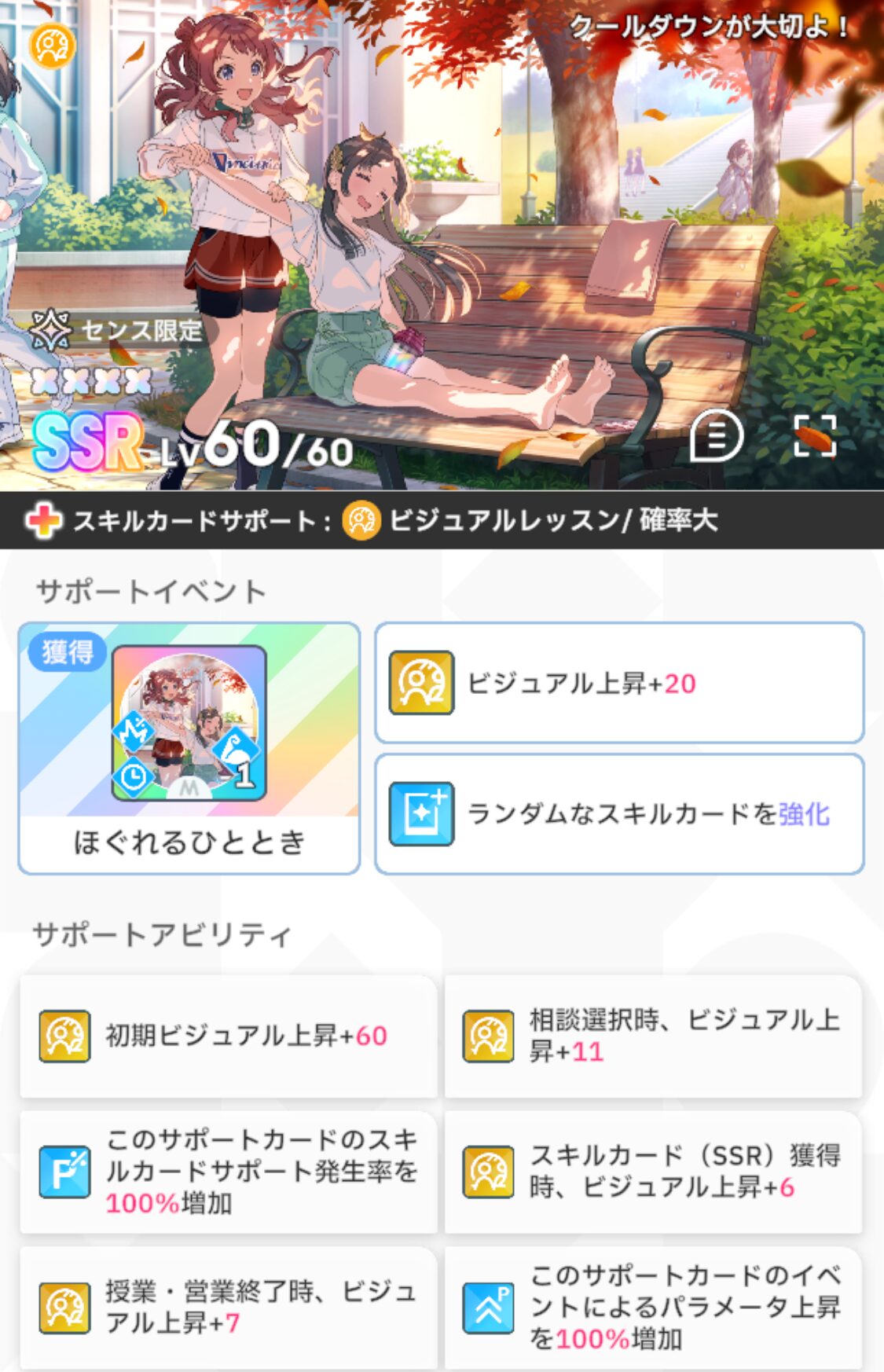View the 初期ビジュアル上昇+60 ability

tap(228, 1036)
